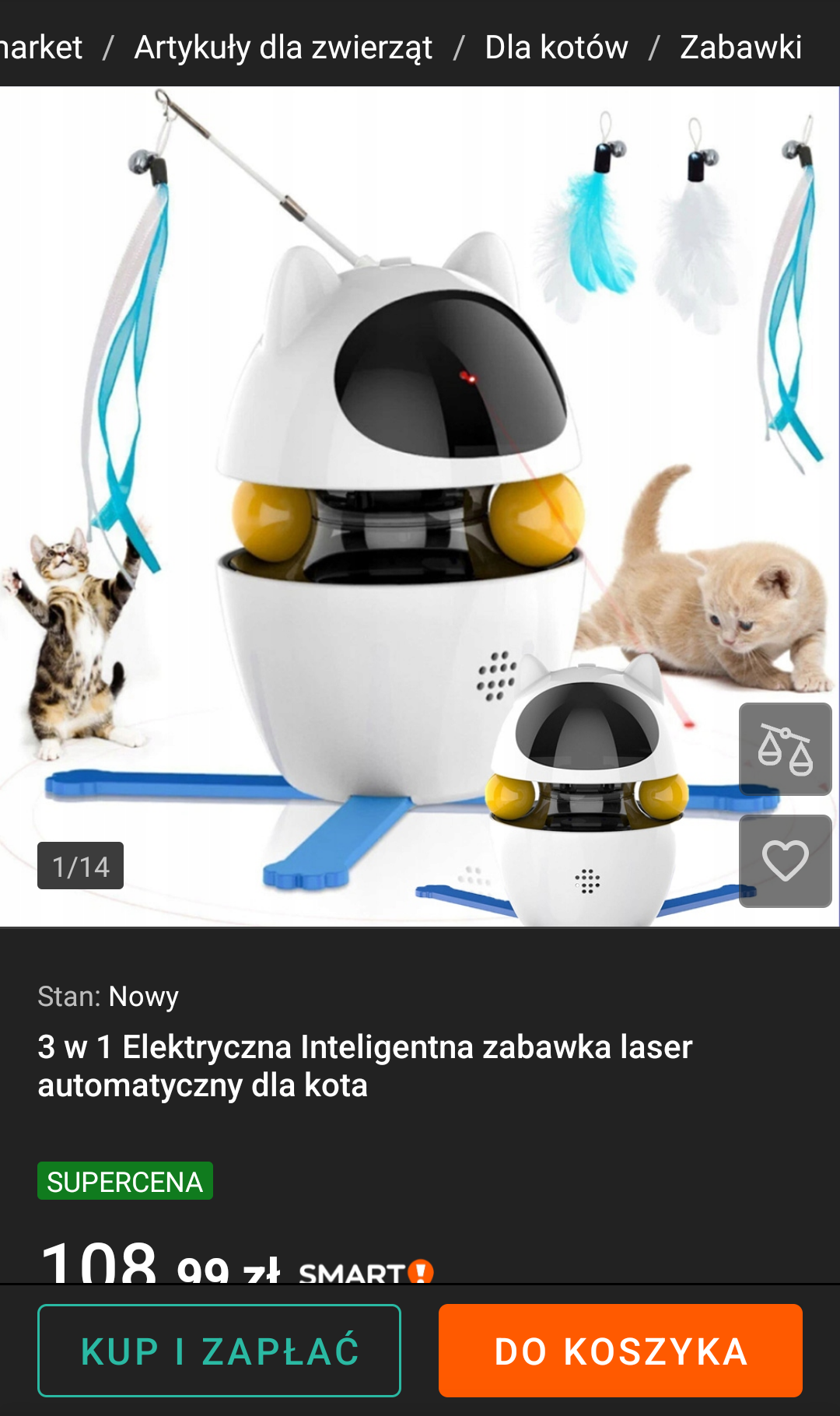Open Artykuły dla zwierząt breadcrumb
The width and height of the screenshot is (840, 1416).
pyautogui.click(x=283, y=47)
